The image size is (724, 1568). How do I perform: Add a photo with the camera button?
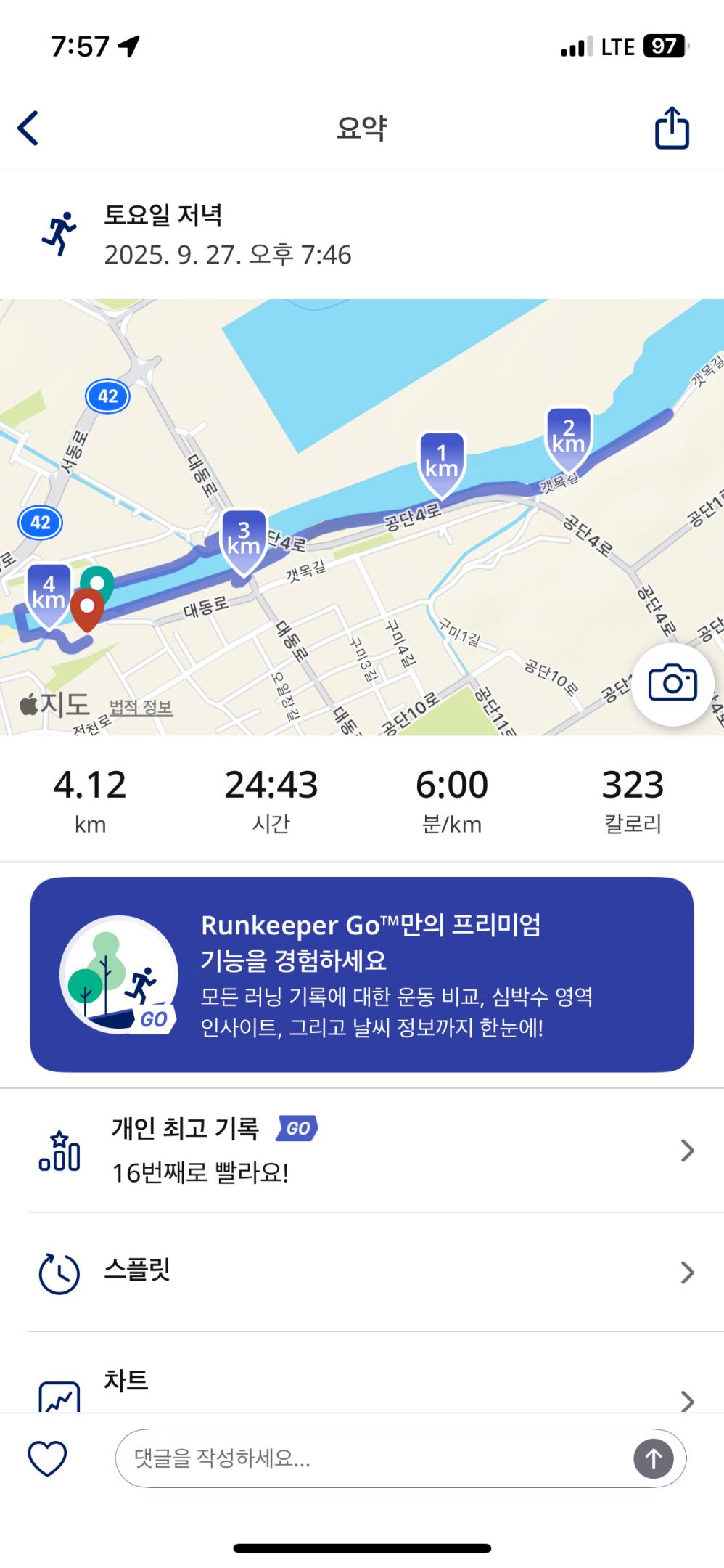pyautogui.click(x=672, y=684)
